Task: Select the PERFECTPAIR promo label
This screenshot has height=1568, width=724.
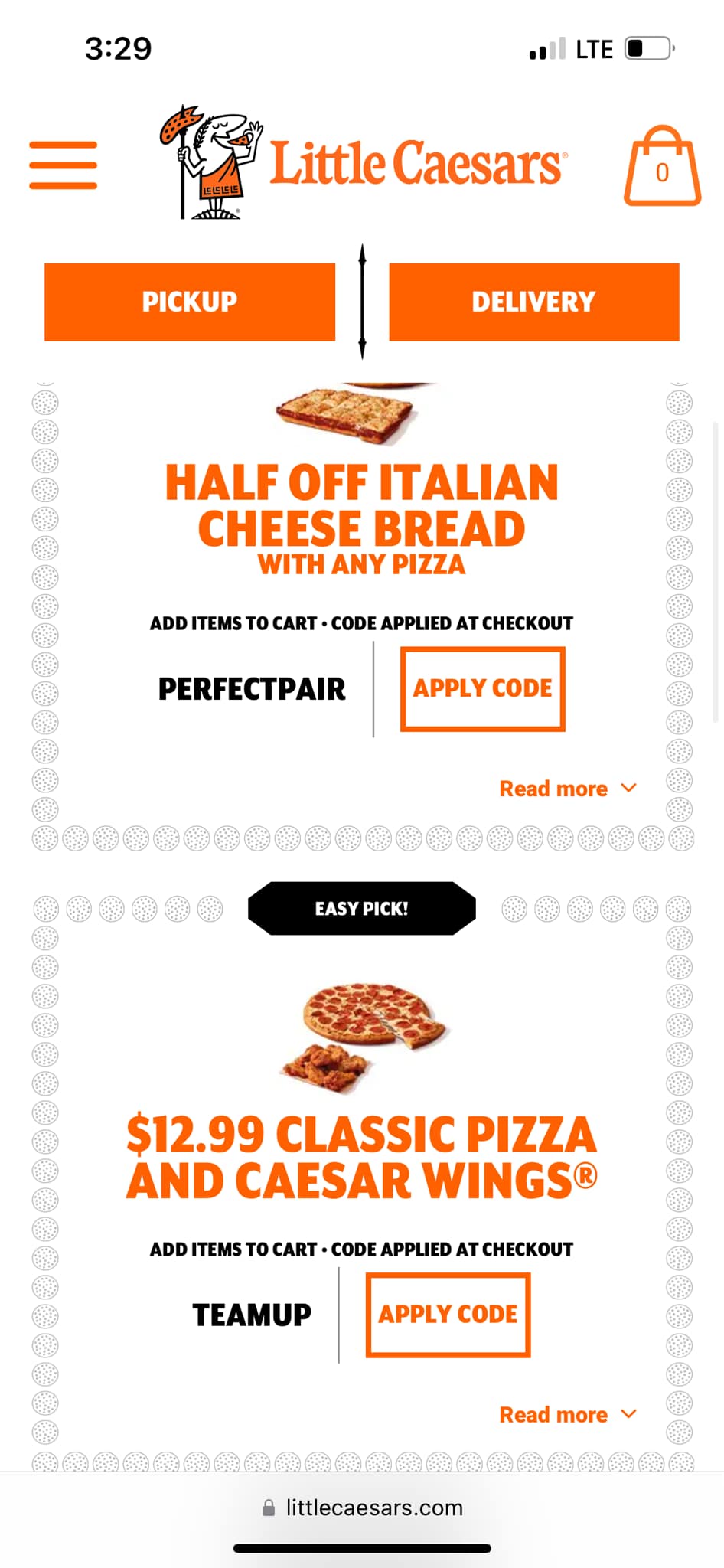Action: [252, 688]
